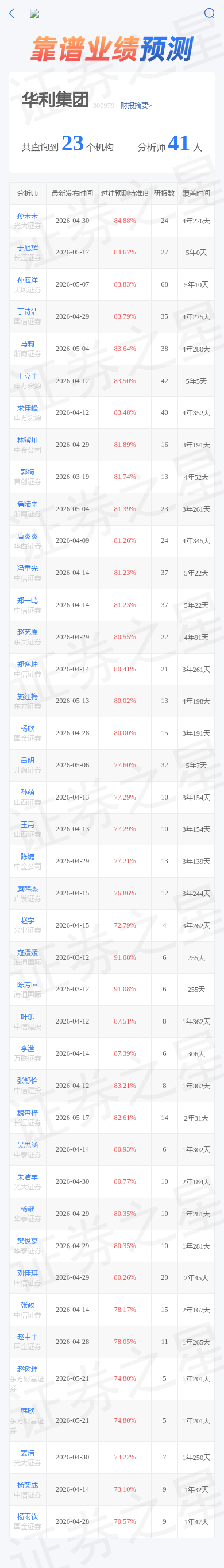This screenshot has height=1568, width=224.
Task: Open analyst 马莉 from 浙商证券
Action: click(28, 344)
